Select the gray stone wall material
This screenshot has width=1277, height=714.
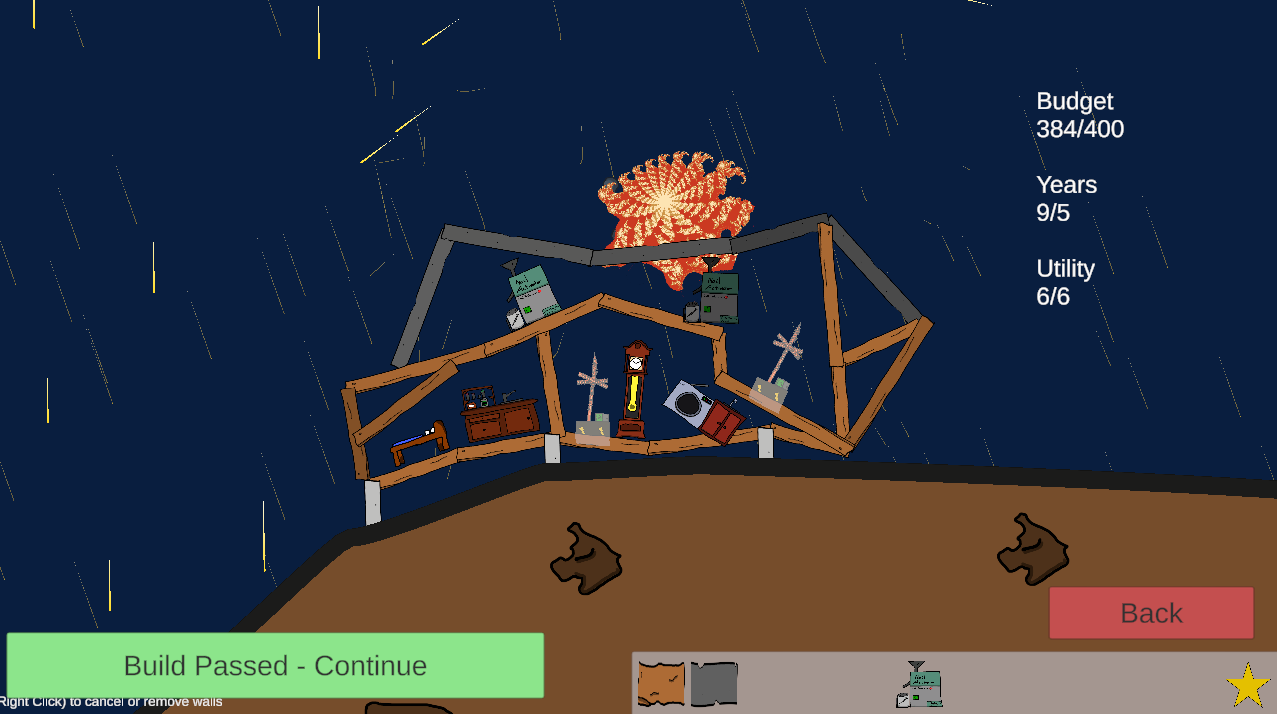[714, 684]
